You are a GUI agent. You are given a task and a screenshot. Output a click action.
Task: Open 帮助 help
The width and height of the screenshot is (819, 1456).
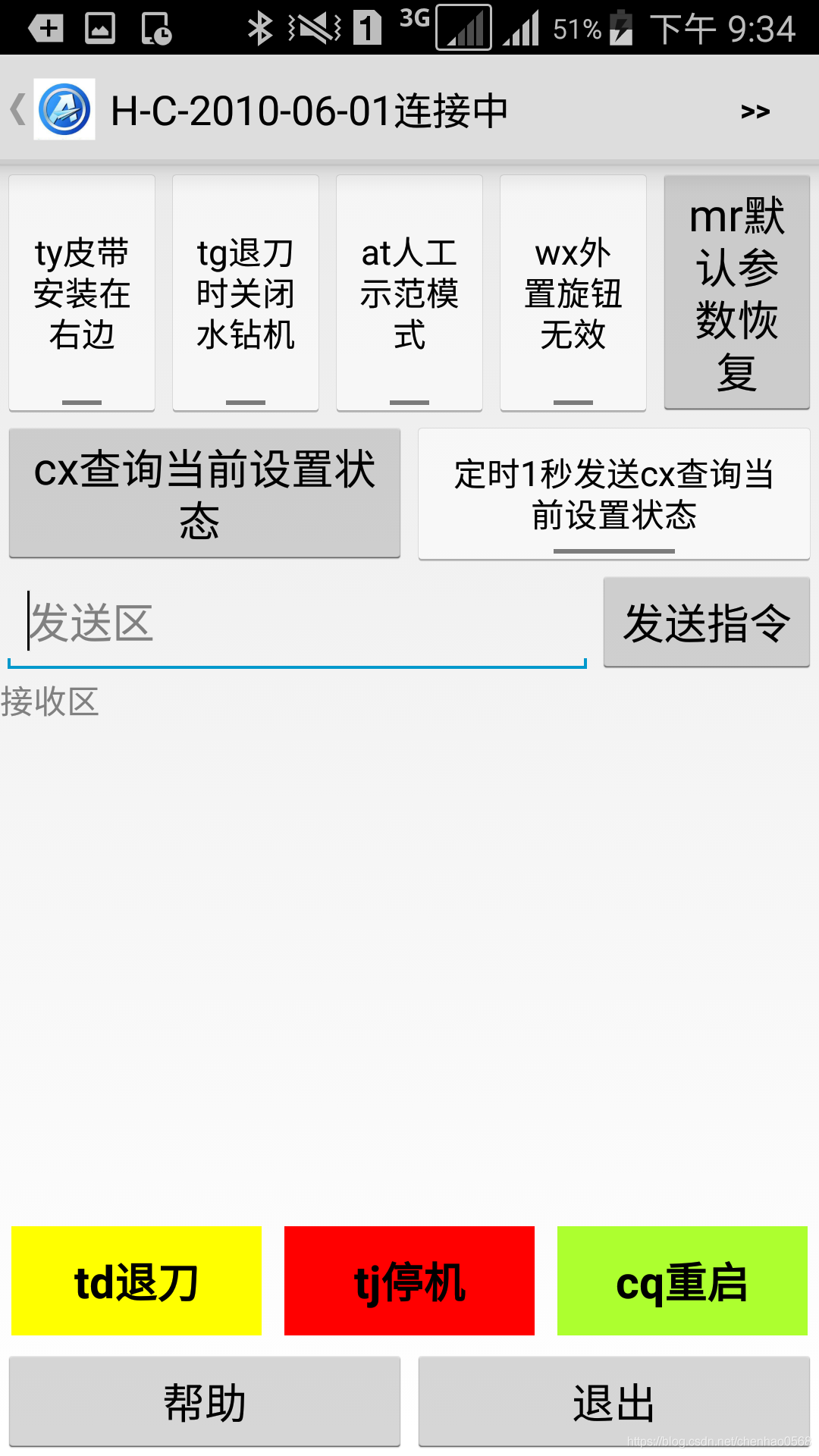205,1402
